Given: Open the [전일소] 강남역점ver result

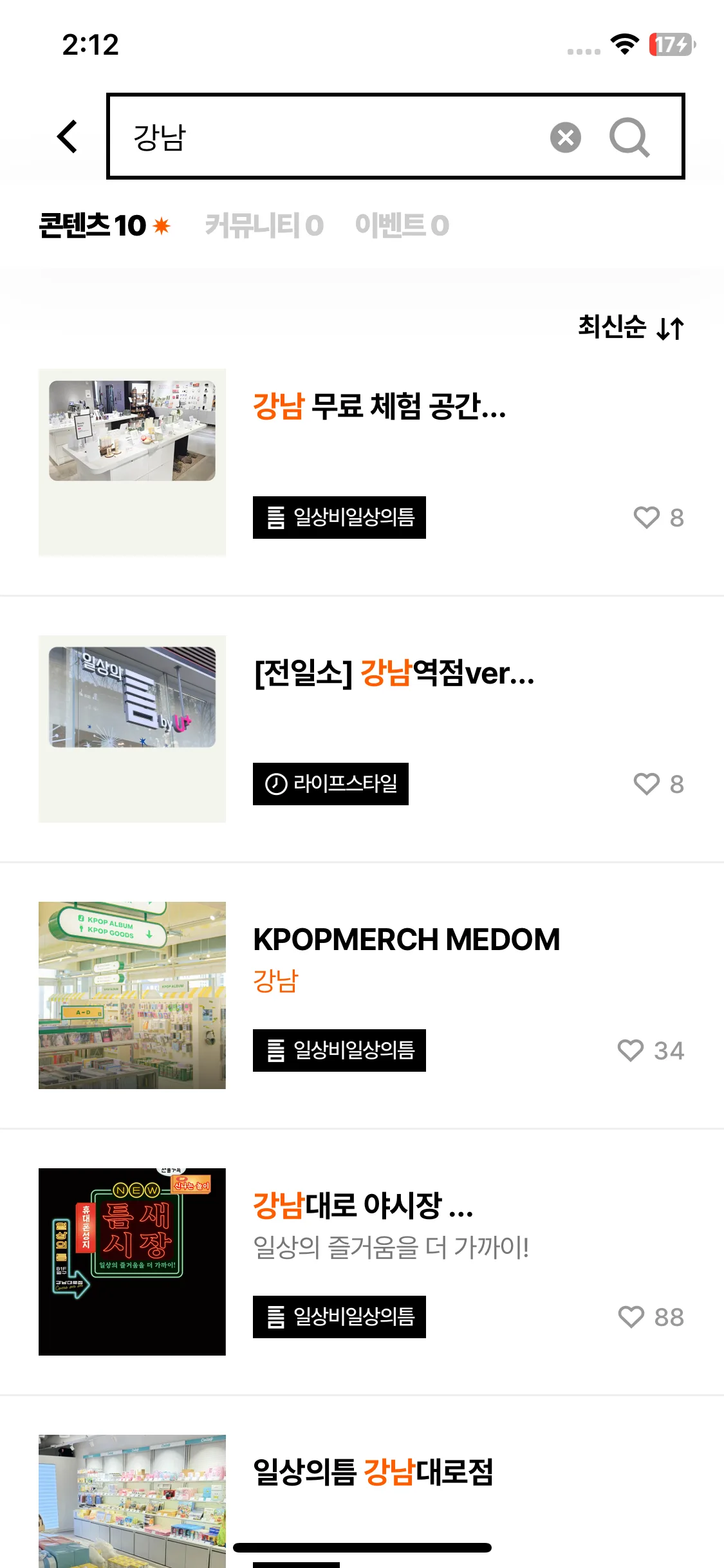Looking at the screenshot, I should coord(394,673).
